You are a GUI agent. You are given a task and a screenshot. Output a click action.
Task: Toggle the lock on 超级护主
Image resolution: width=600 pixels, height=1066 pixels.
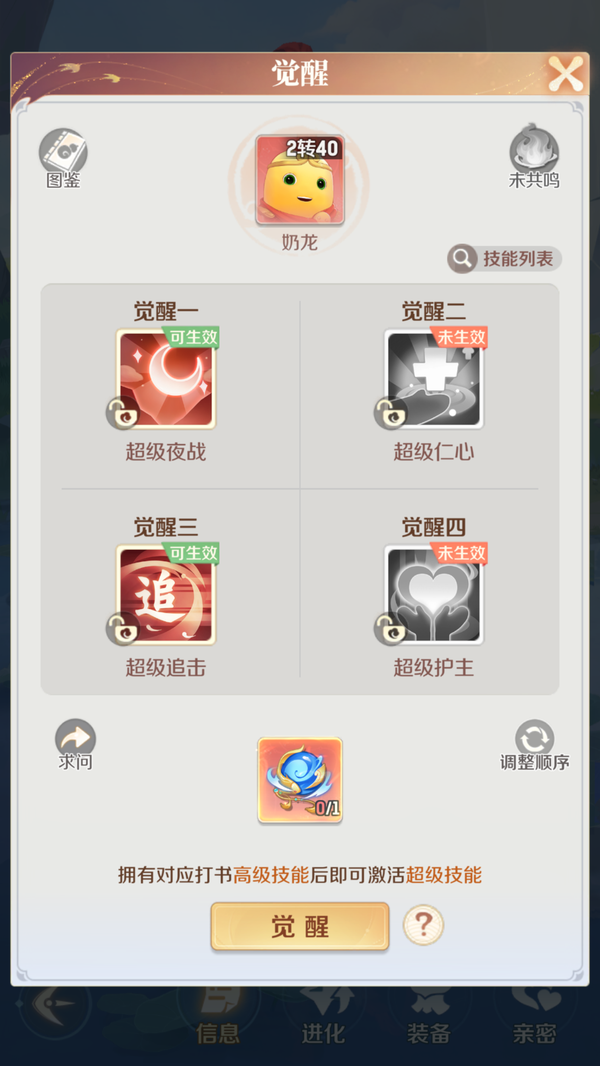pos(389,628)
